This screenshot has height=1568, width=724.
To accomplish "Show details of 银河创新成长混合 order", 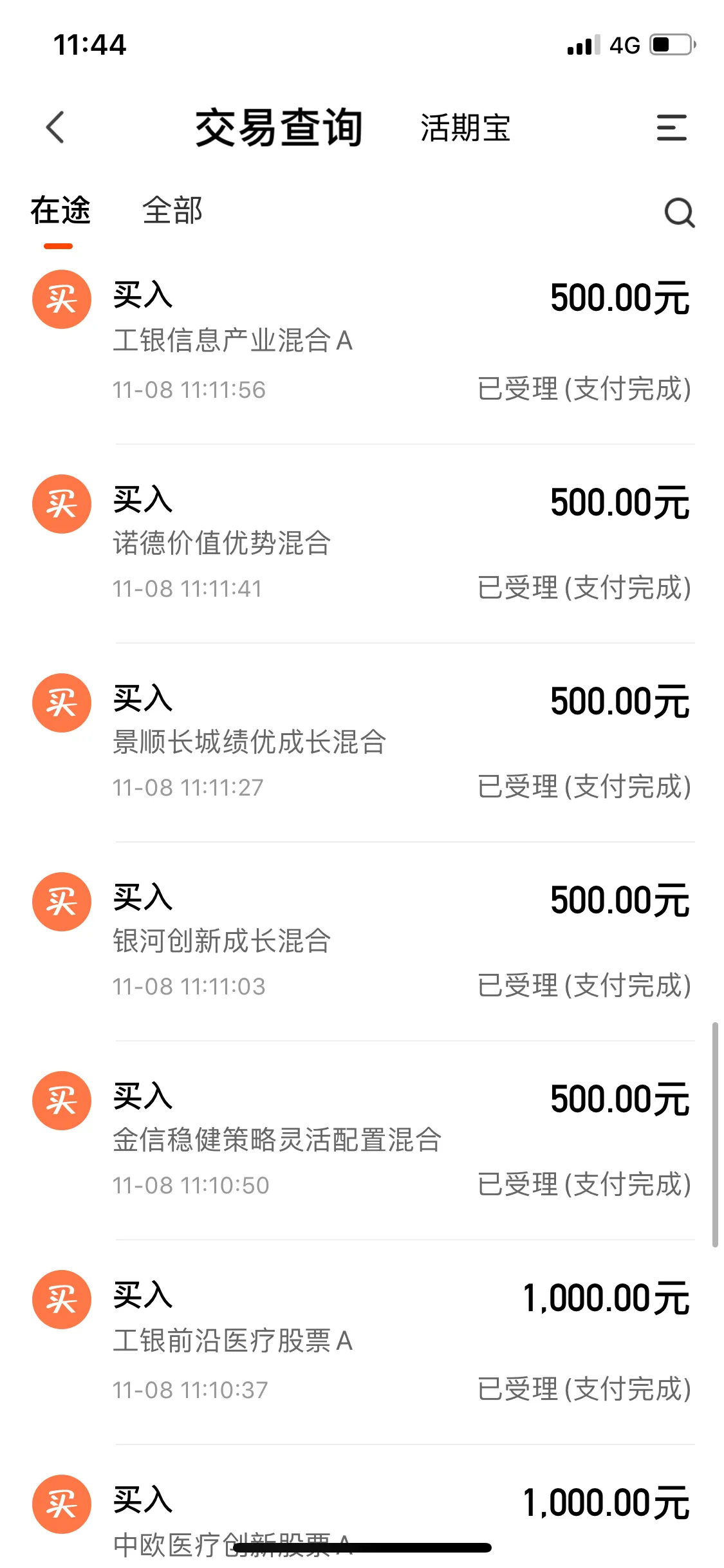I will 362,942.
